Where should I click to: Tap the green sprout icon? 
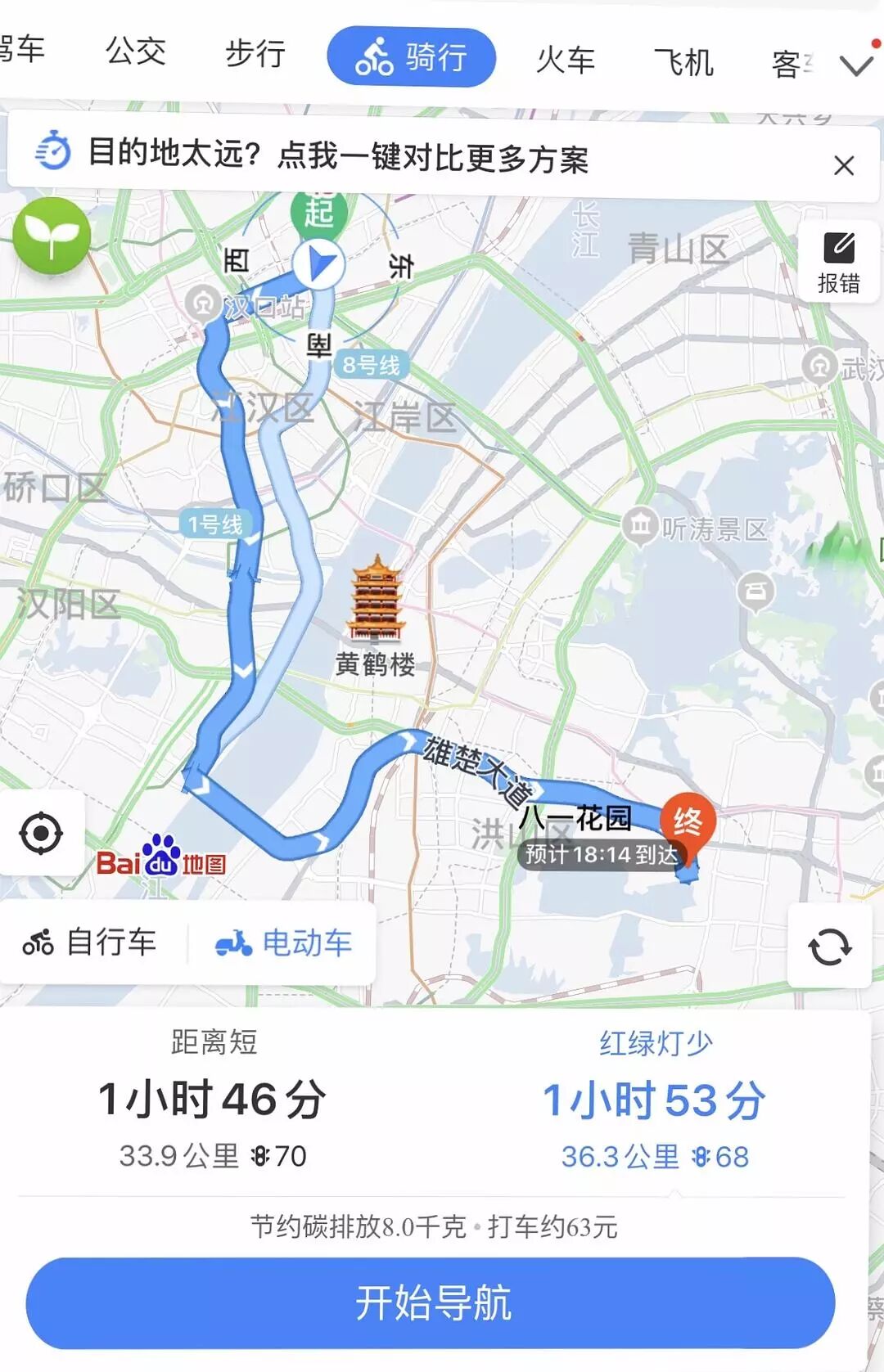tap(52, 236)
